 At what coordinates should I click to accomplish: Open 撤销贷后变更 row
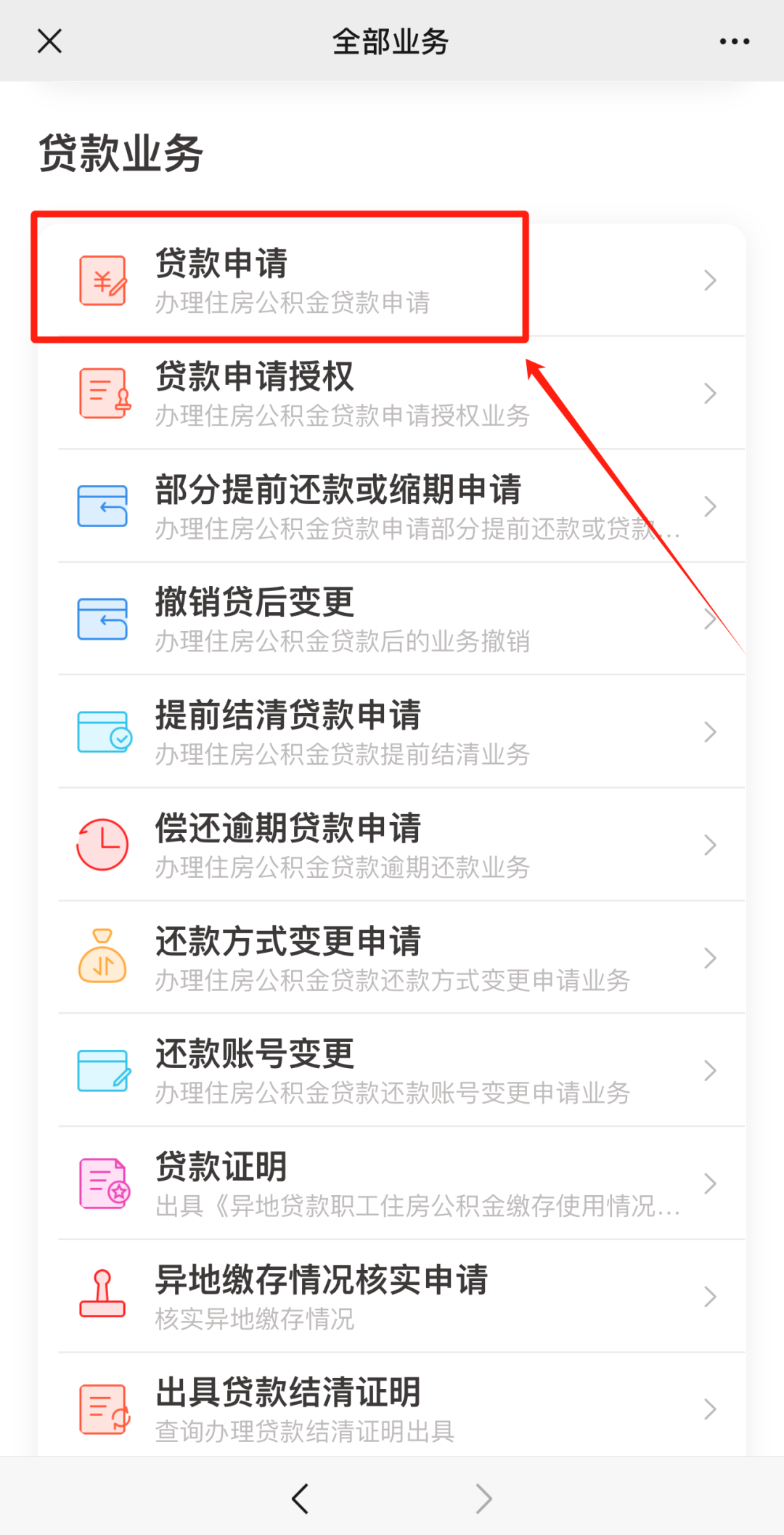392,619
